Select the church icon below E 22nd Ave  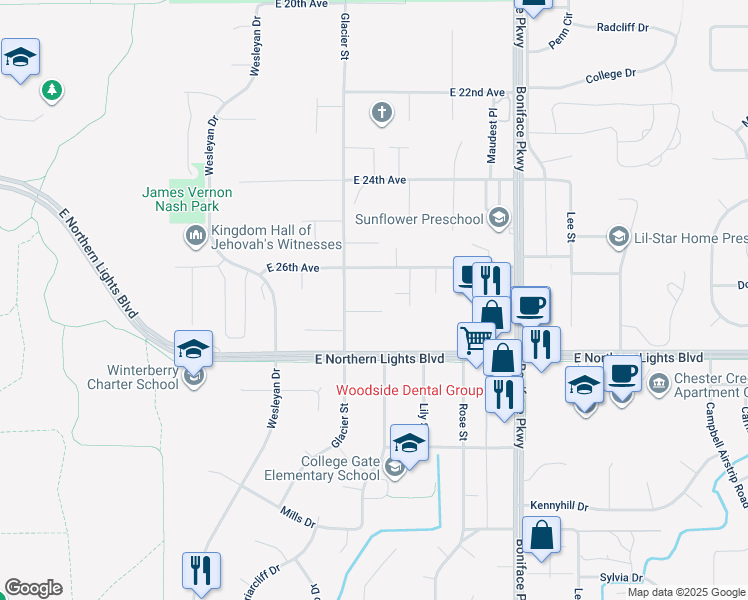381,113
